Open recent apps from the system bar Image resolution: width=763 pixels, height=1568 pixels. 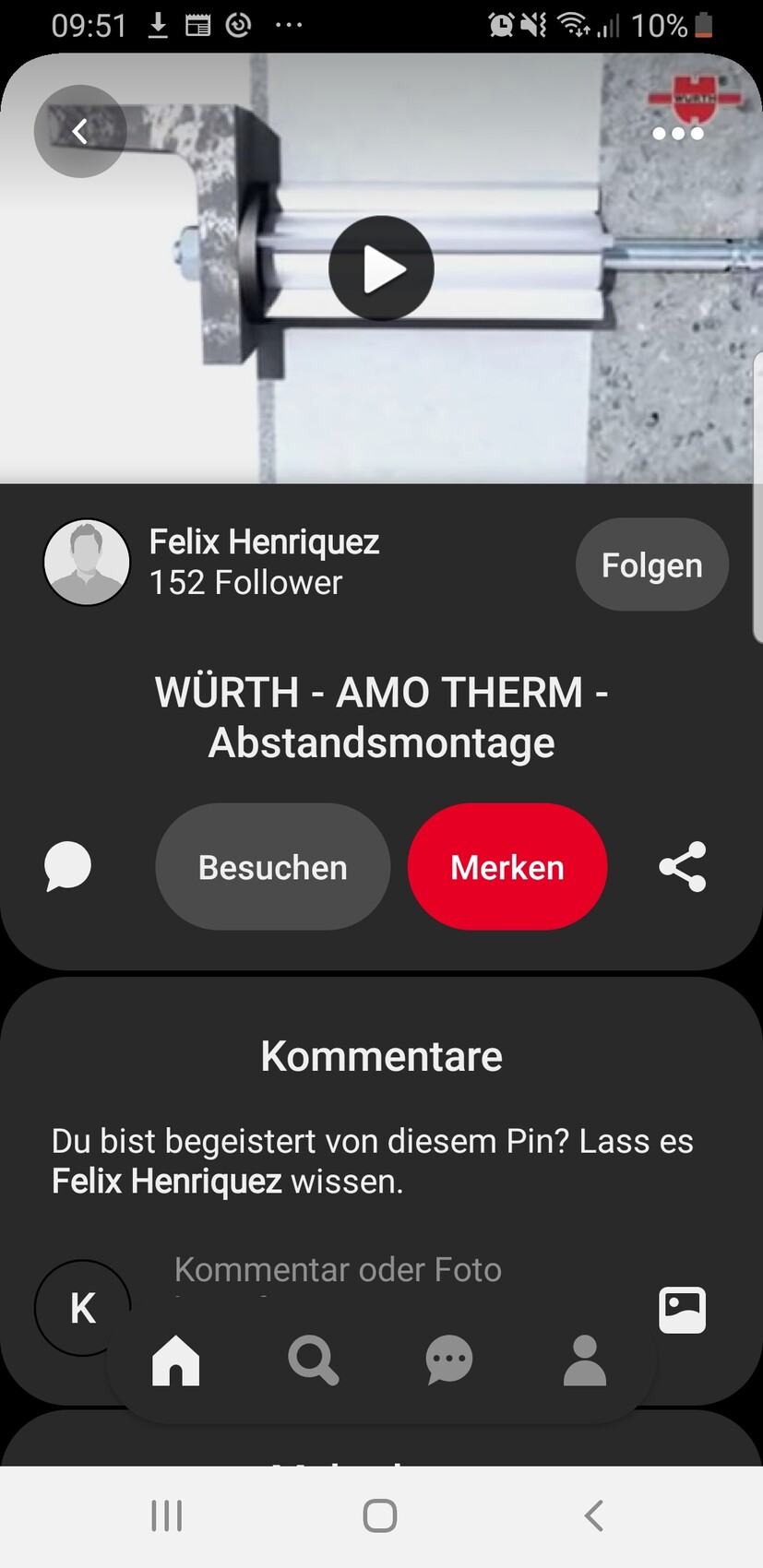click(167, 1515)
